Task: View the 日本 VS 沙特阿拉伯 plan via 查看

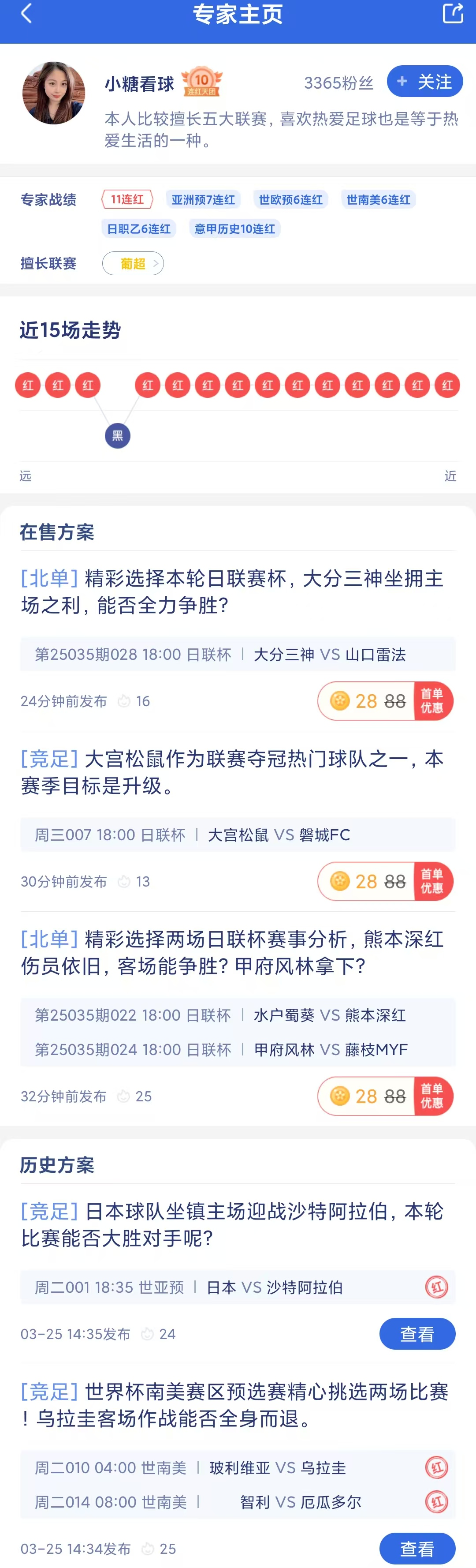Action: pyautogui.click(x=417, y=1334)
